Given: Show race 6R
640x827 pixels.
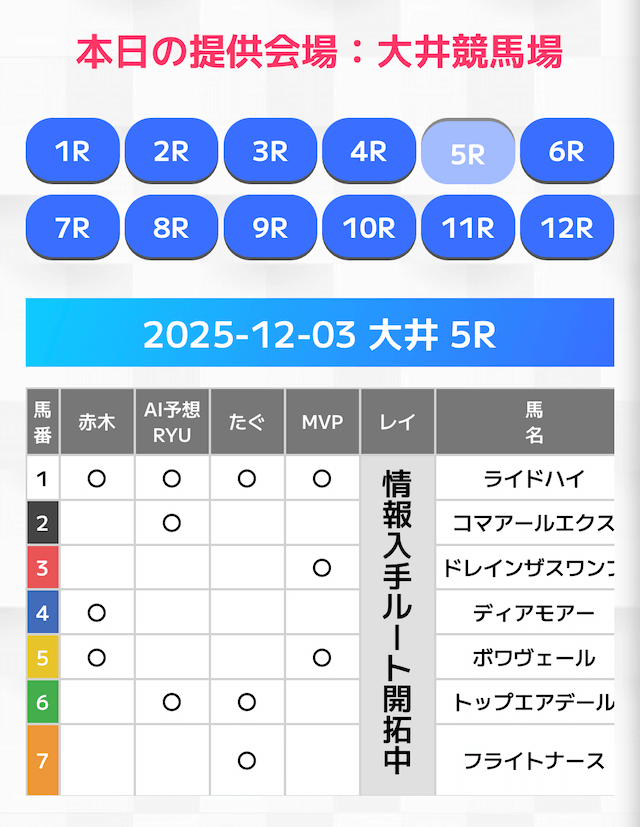Looking at the screenshot, I should click(x=567, y=151).
